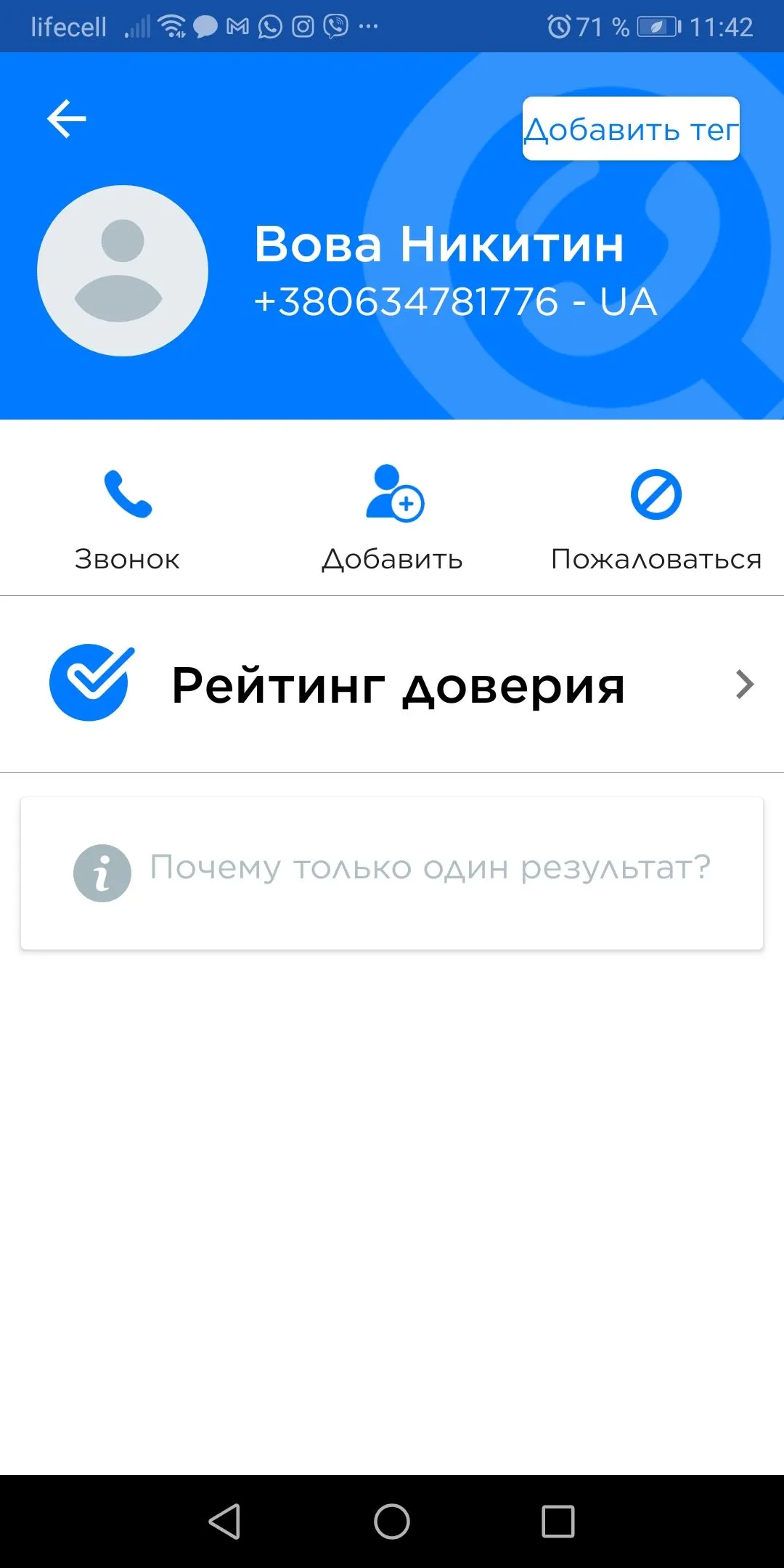Open Почему только один результат? info card
Image resolution: width=784 pixels, height=1568 pixels.
[392, 873]
